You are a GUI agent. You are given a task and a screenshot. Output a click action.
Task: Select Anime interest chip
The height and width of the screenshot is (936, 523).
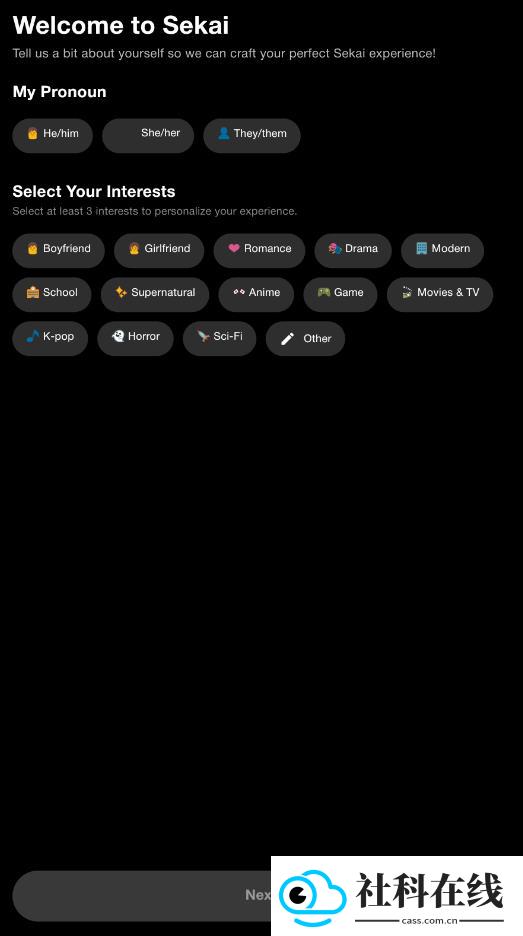[x=256, y=294]
